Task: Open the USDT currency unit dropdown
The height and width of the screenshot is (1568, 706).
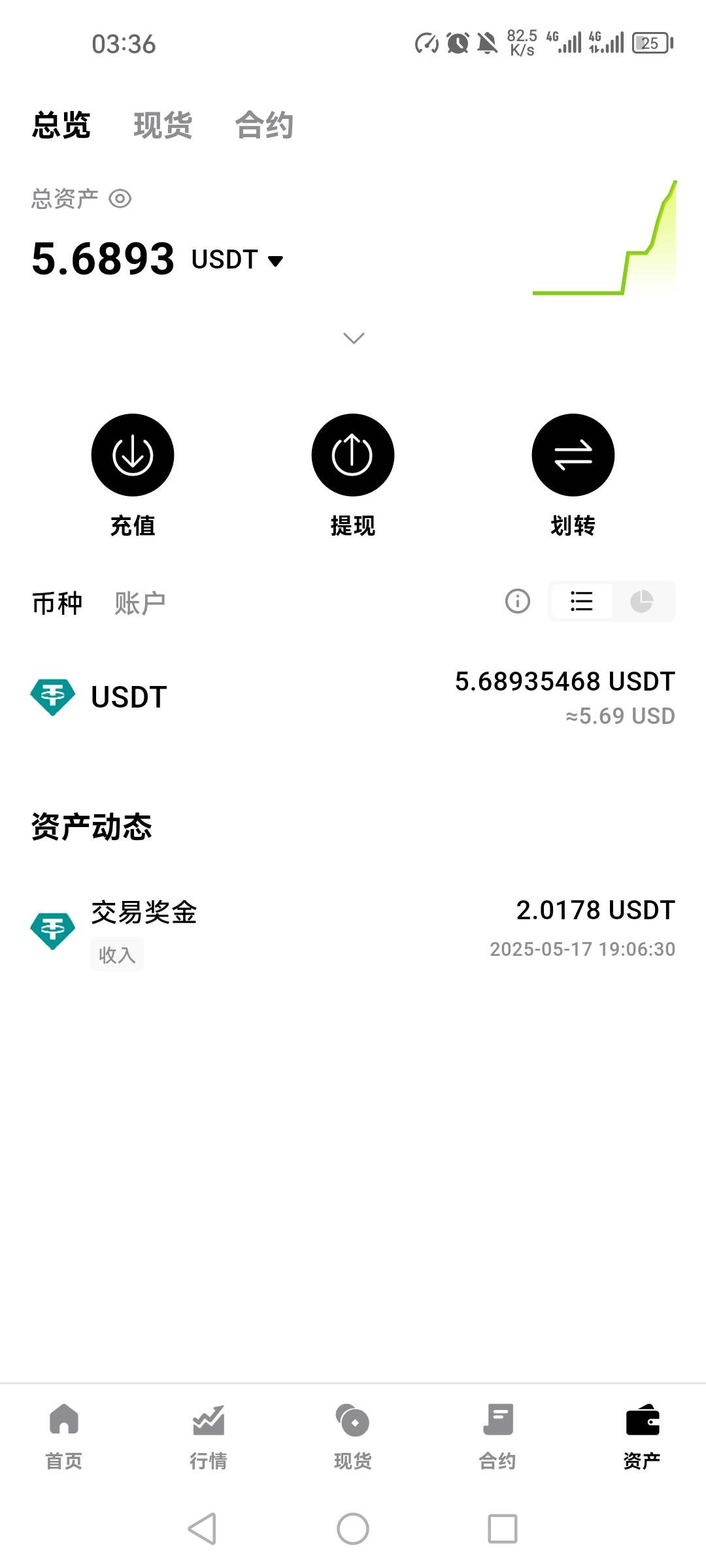Action: (x=237, y=259)
